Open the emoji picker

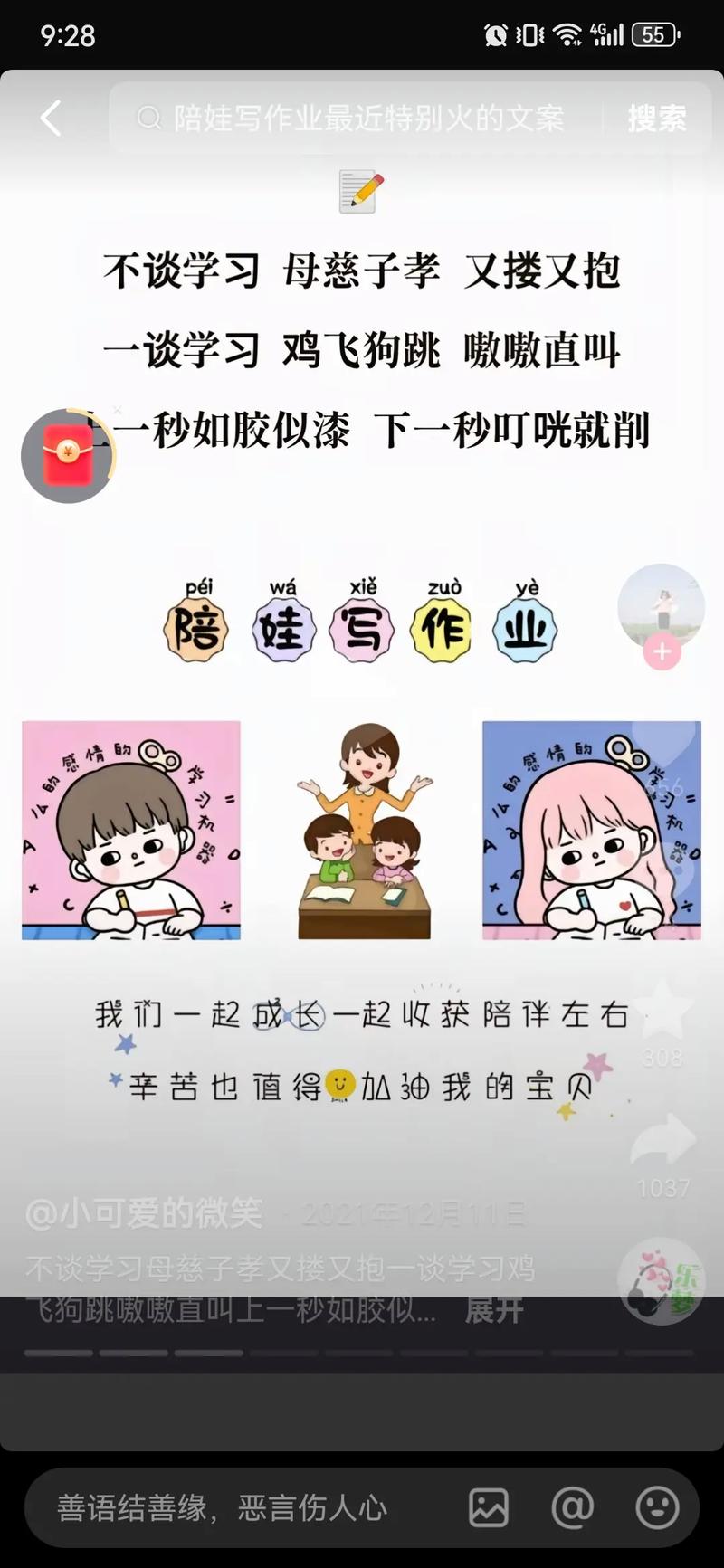[657, 1507]
